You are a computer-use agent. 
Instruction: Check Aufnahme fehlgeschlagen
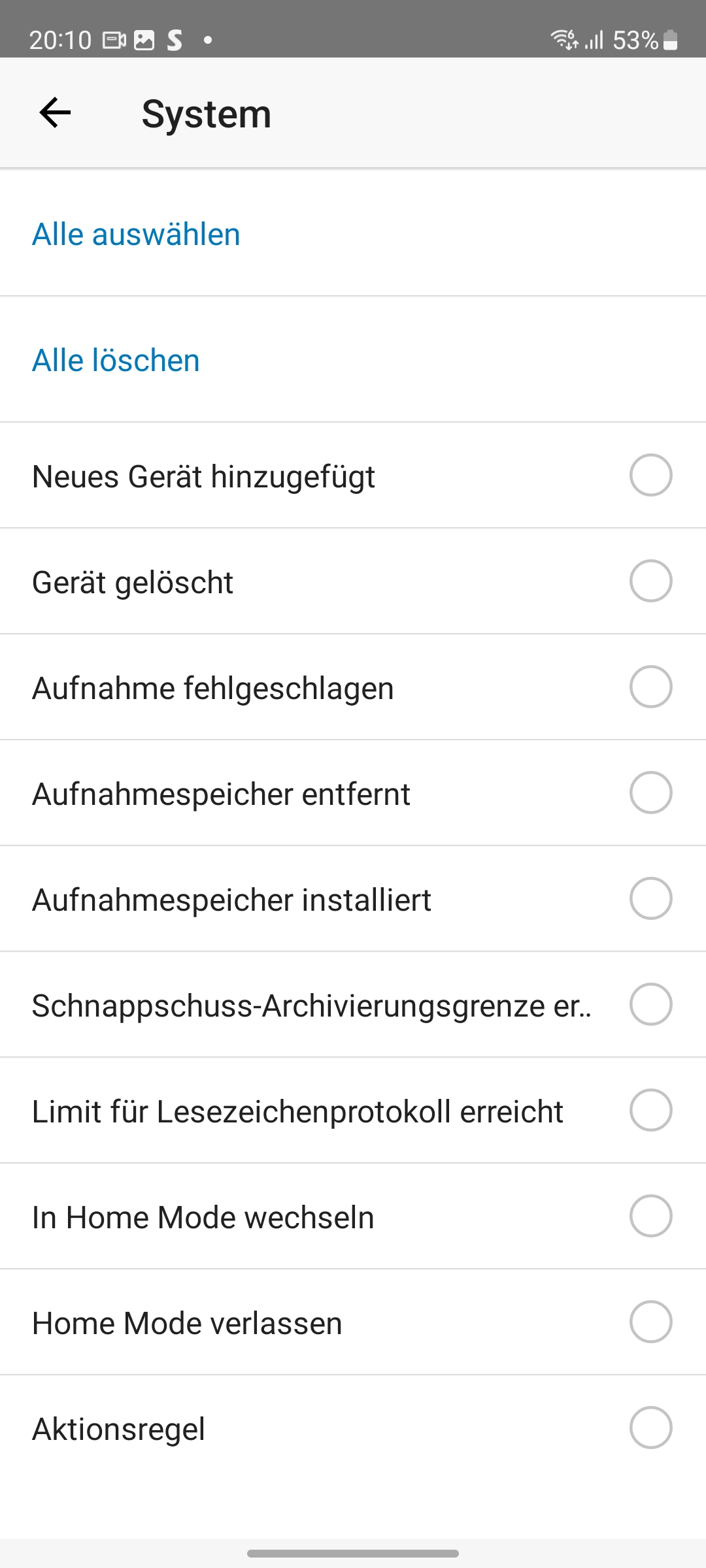(650, 687)
